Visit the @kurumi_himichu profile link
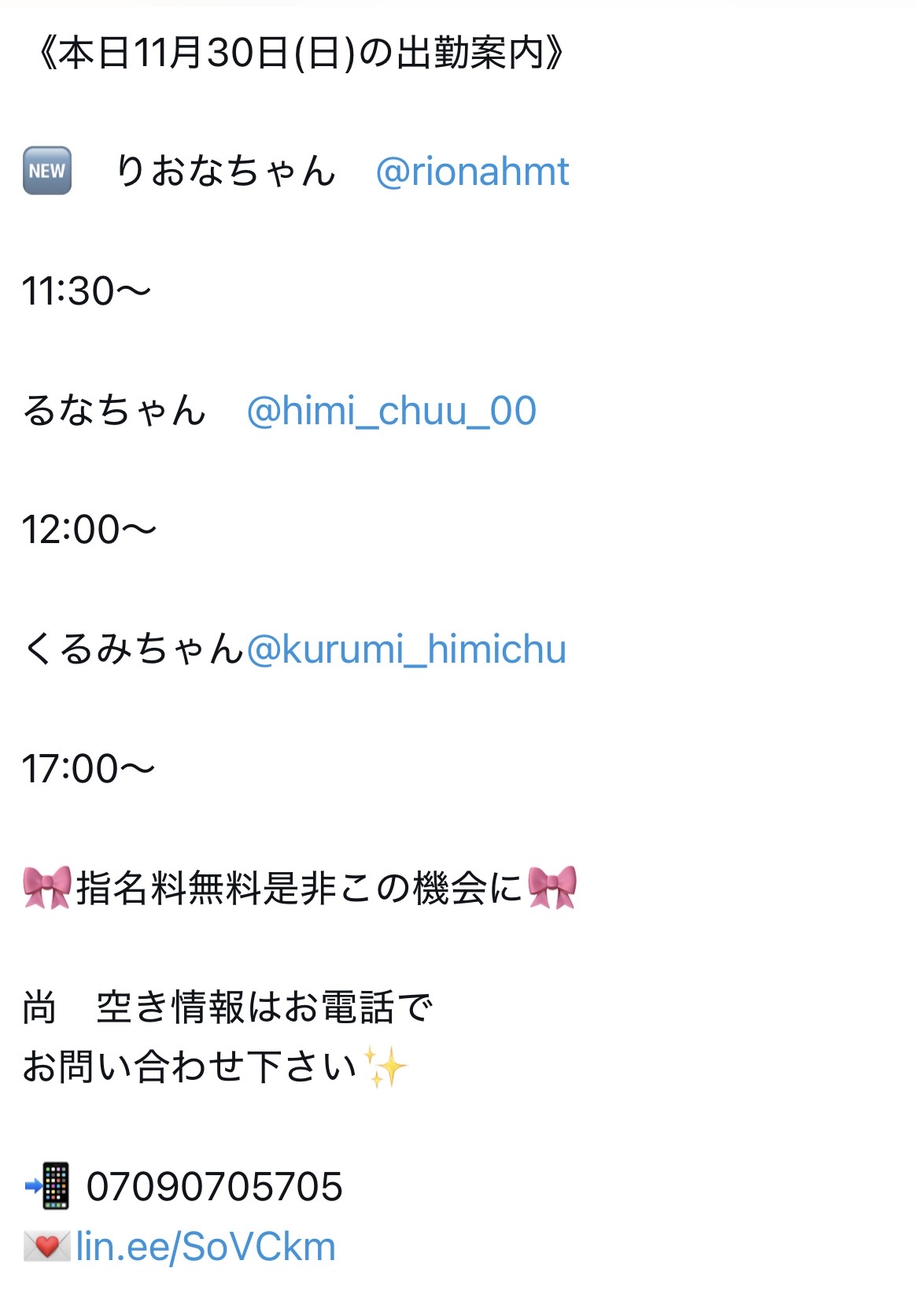Screen dimensions: 915x1316 click(x=406, y=649)
